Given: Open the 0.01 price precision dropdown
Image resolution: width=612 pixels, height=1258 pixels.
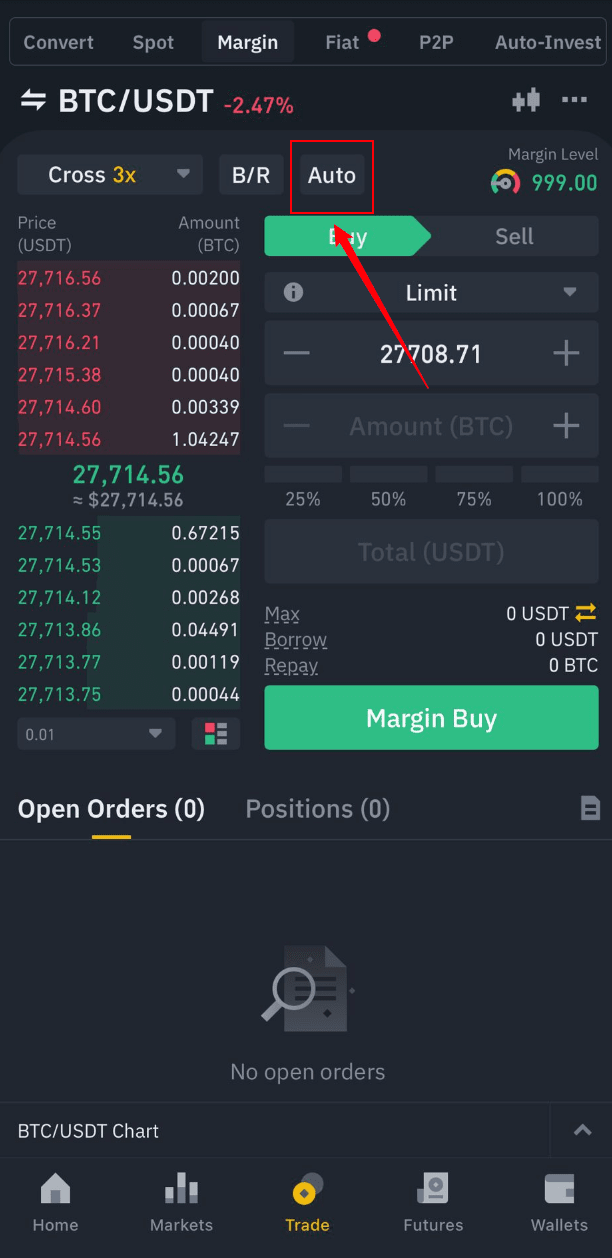Looking at the screenshot, I should pos(96,734).
